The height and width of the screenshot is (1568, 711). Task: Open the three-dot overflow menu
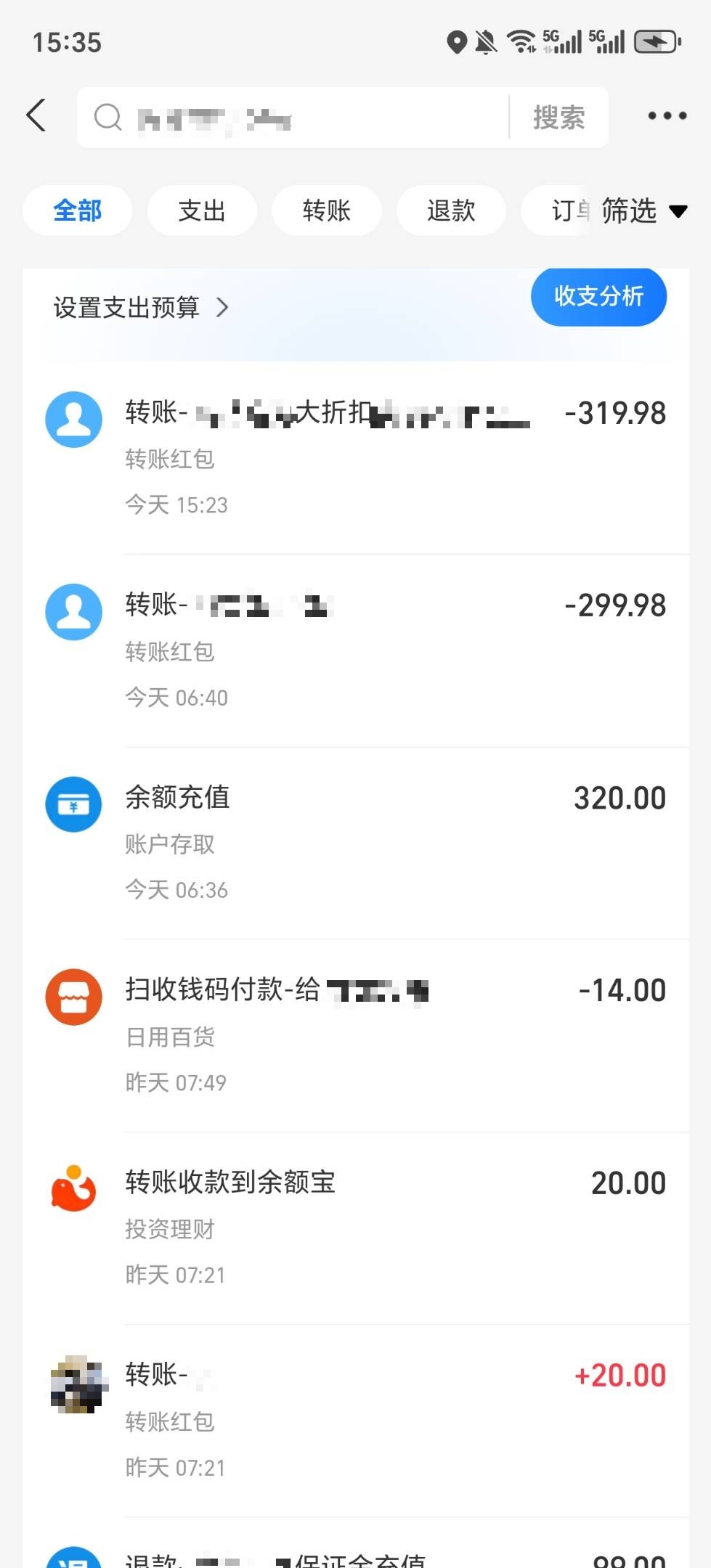667,116
